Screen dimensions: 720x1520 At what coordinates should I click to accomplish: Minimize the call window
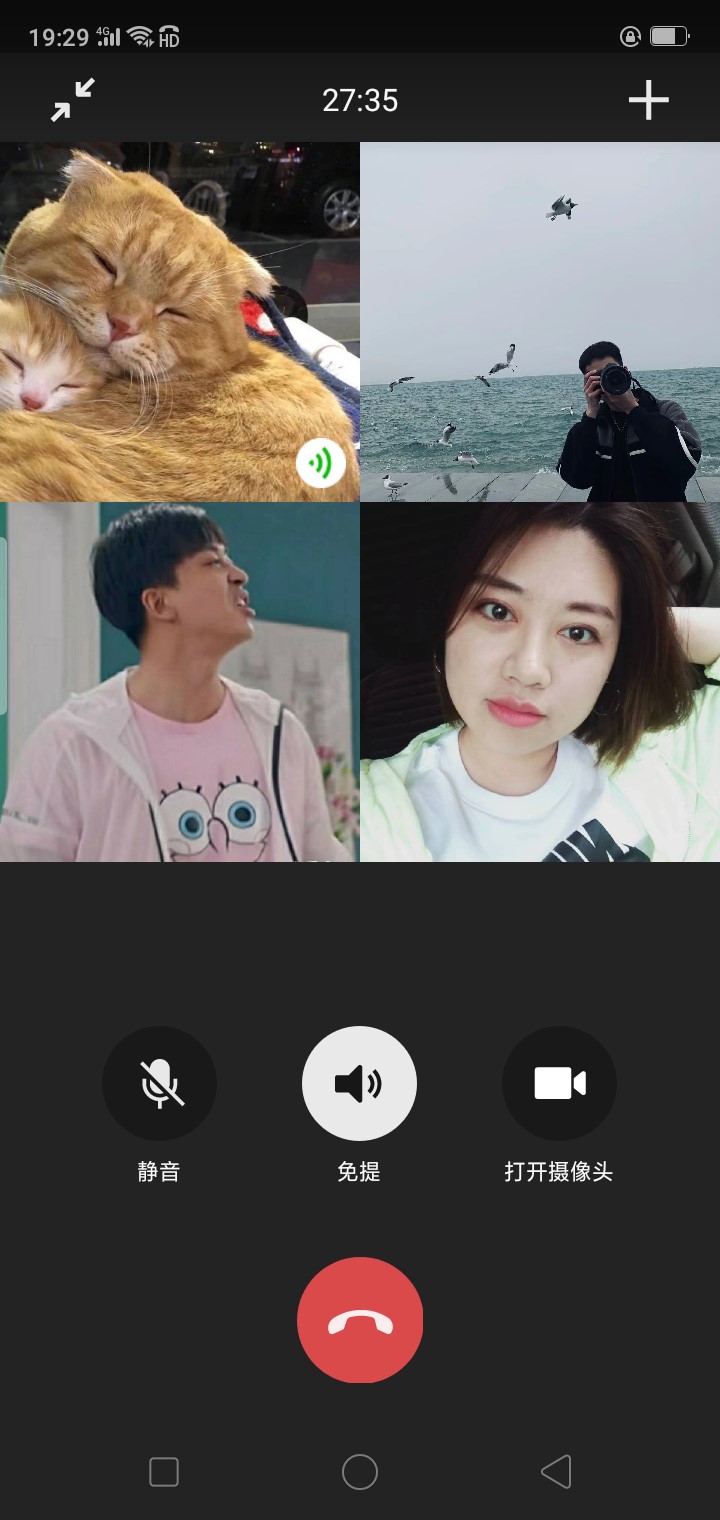coord(73,100)
